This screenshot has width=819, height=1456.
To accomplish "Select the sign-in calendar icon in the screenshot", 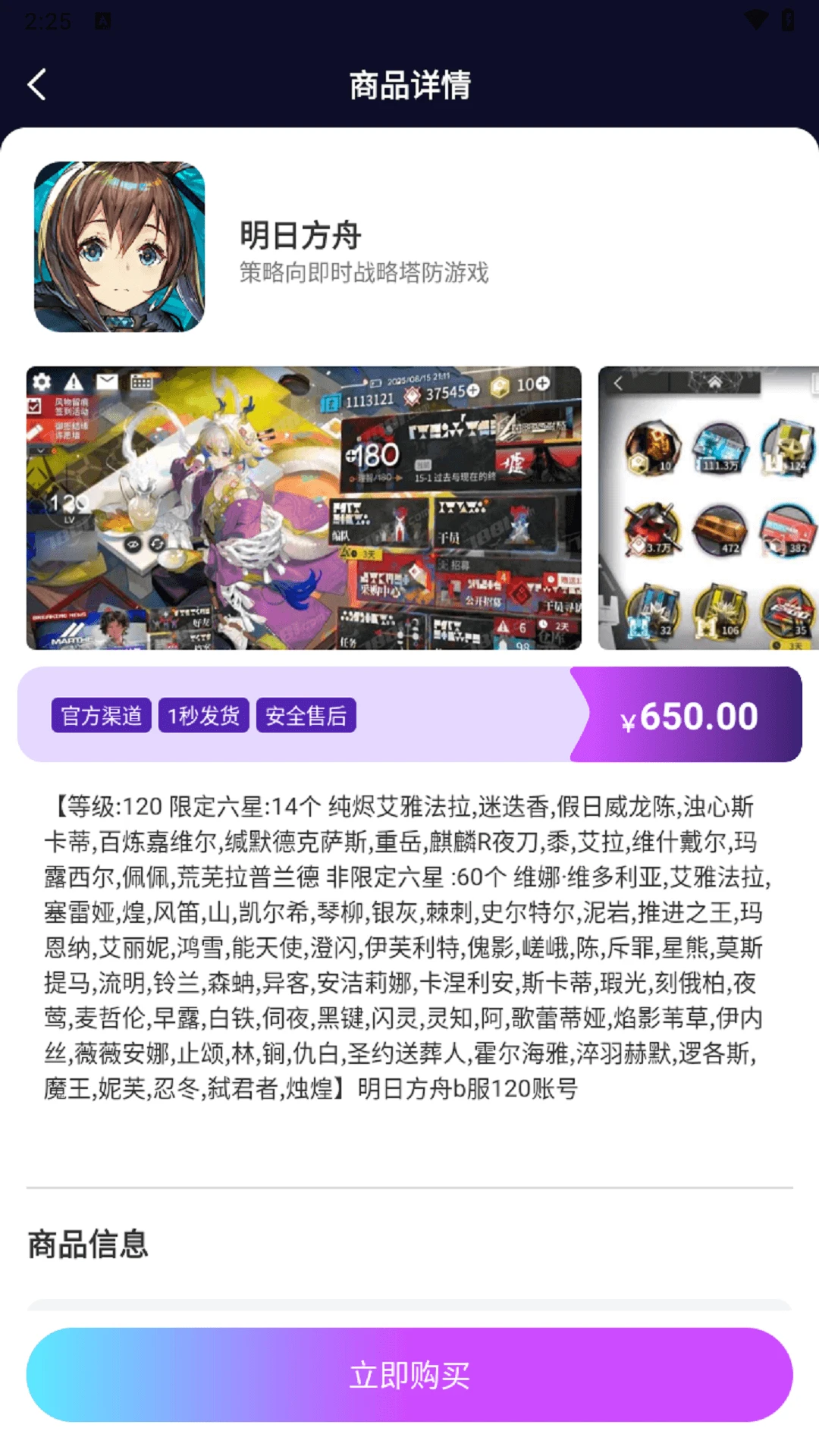I will click(x=142, y=381).
